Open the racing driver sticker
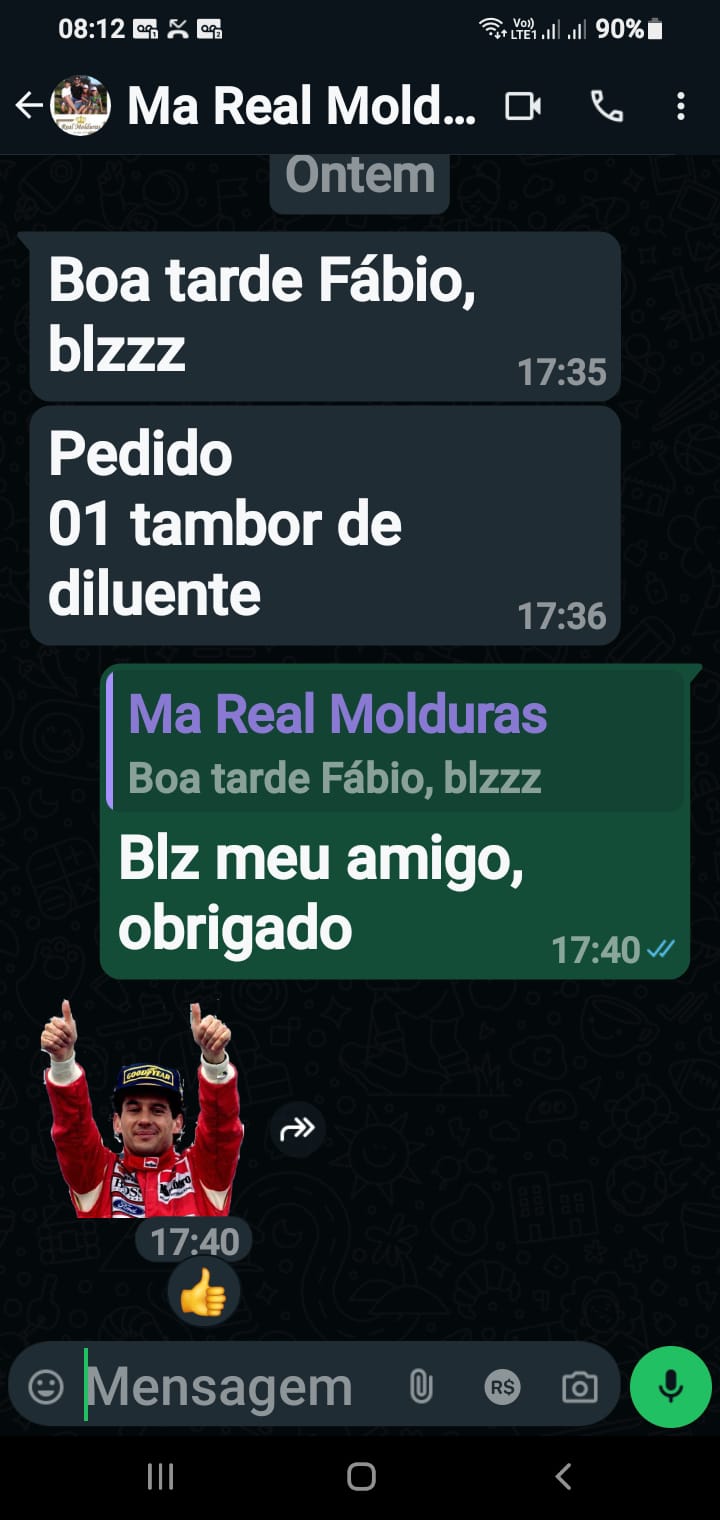720x1520 pixels. (142, 1110)
